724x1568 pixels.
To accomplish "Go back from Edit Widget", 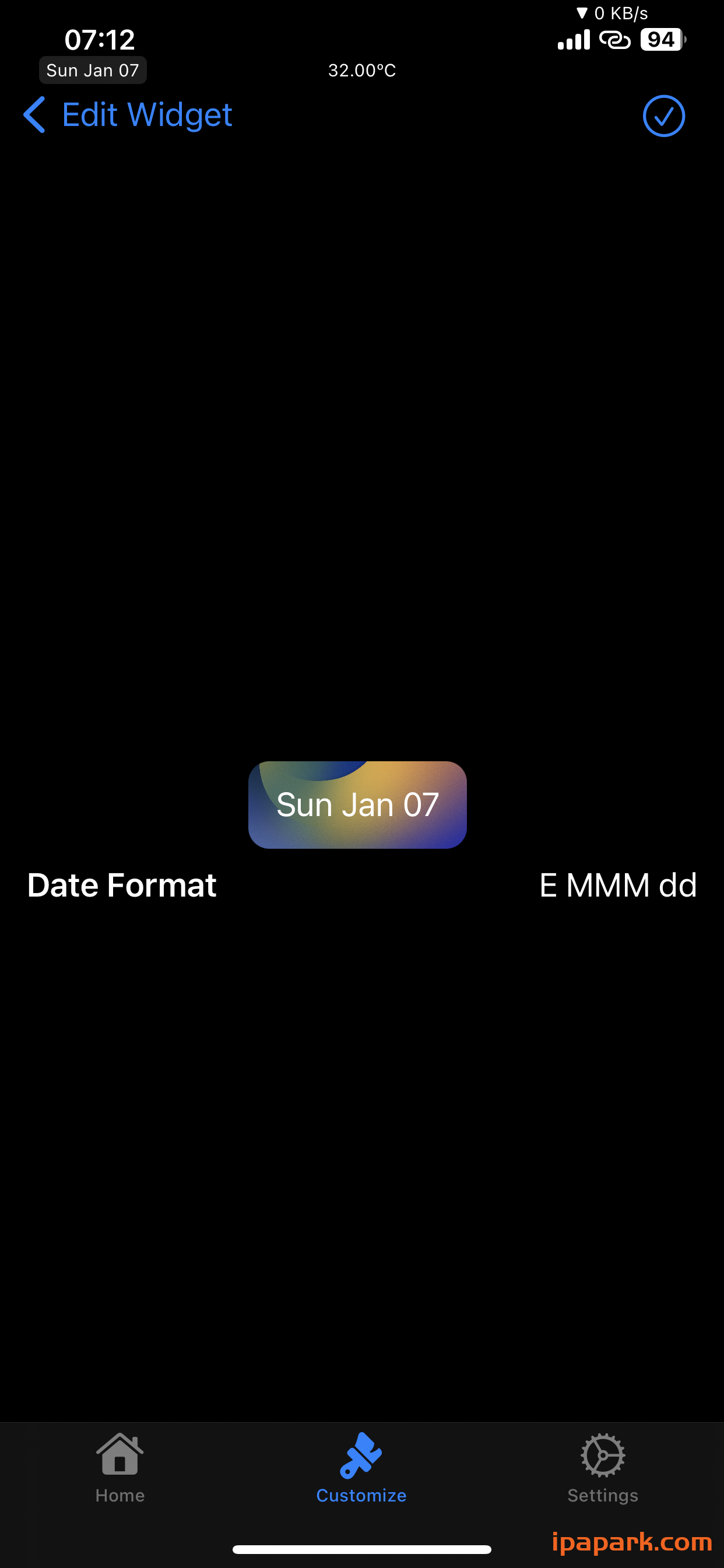I will pos(36,114).
